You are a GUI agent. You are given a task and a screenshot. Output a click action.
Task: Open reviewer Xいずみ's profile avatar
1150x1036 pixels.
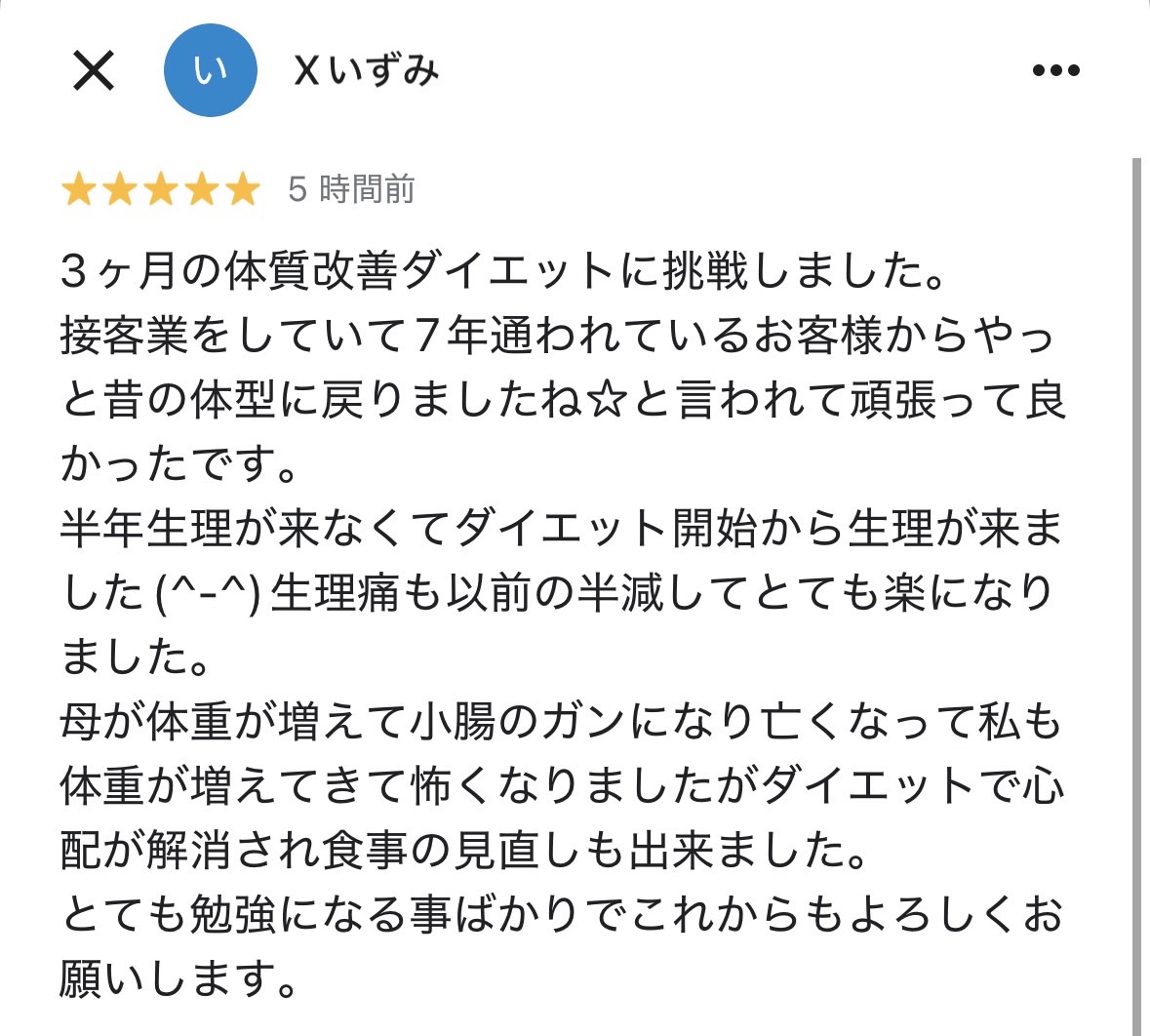coord(210,70)
